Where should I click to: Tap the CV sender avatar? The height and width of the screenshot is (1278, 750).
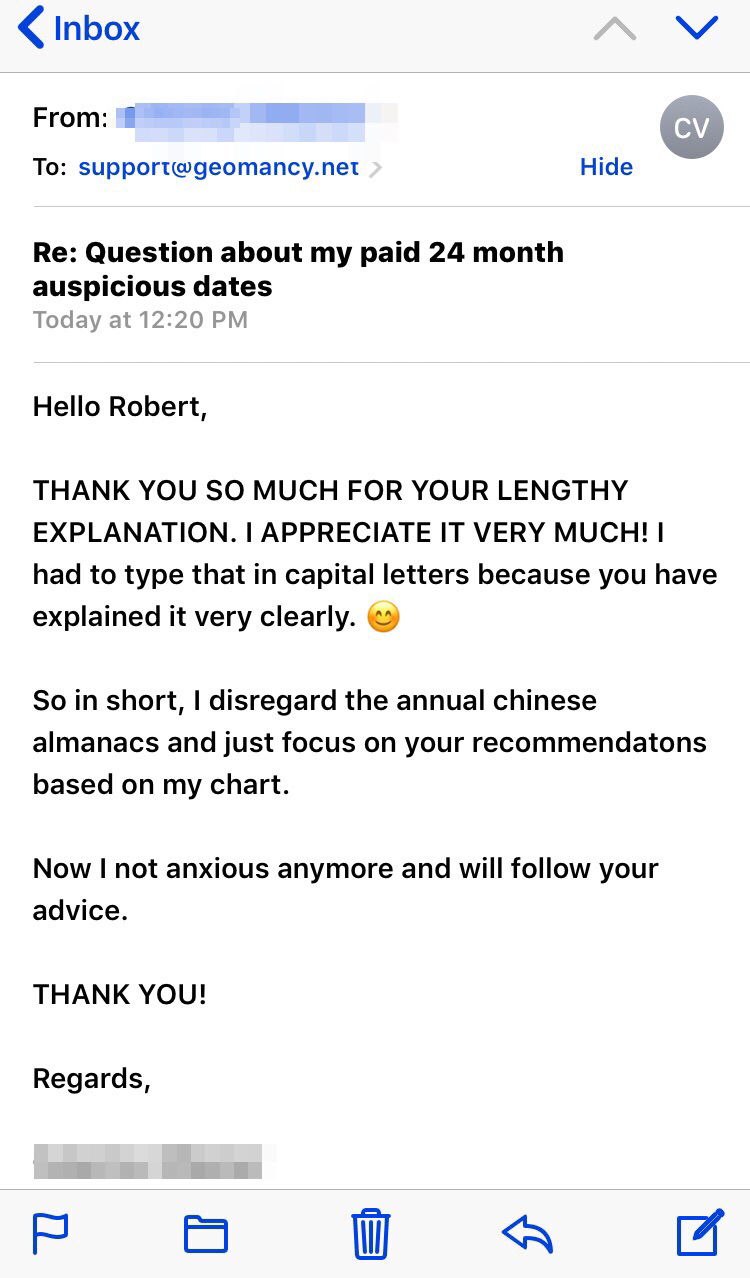click(691, 127)
